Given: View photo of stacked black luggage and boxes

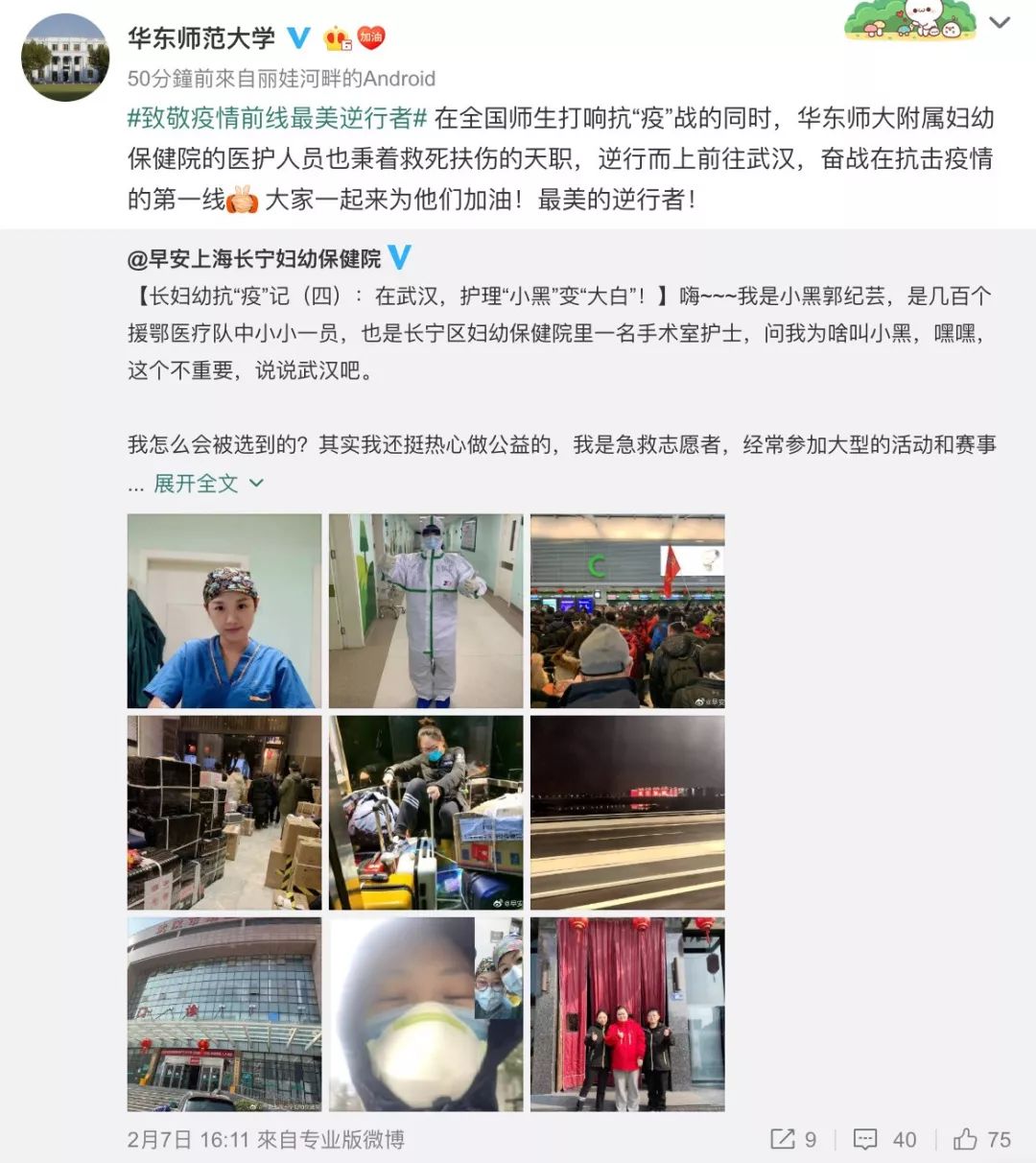Looking at the screenshot, I should (224, 813).
